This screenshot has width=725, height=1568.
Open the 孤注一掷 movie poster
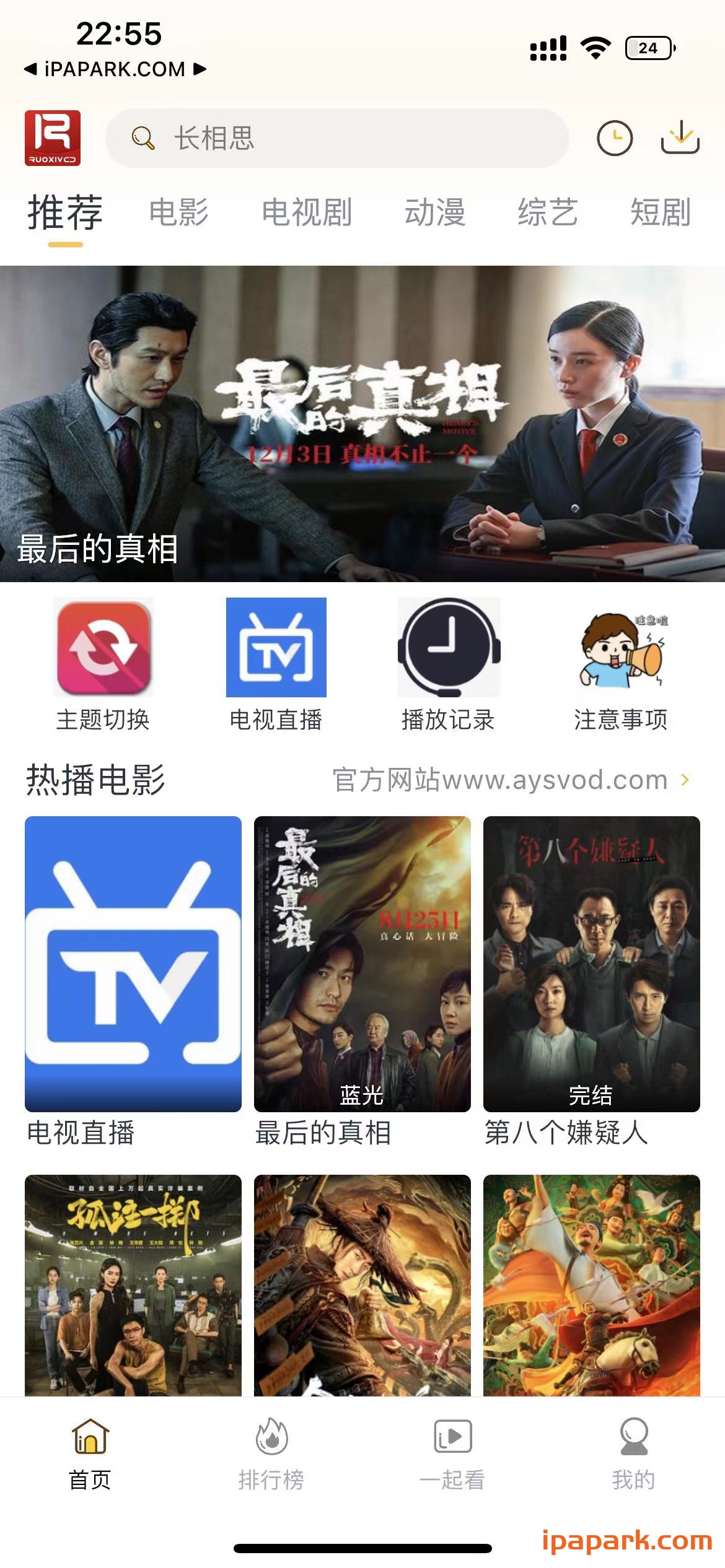coord(134,1294)
